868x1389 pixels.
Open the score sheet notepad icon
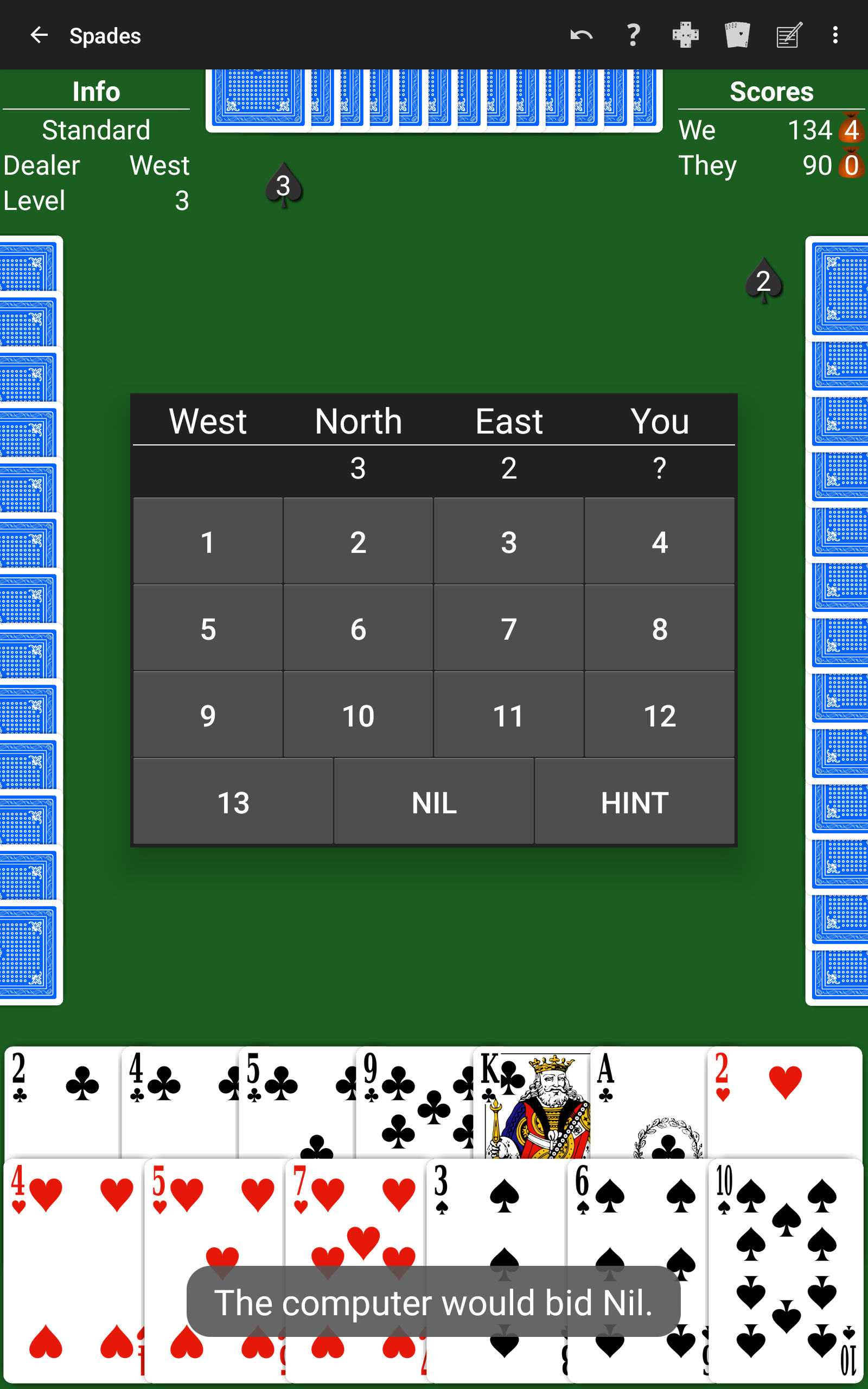[786, 35]
